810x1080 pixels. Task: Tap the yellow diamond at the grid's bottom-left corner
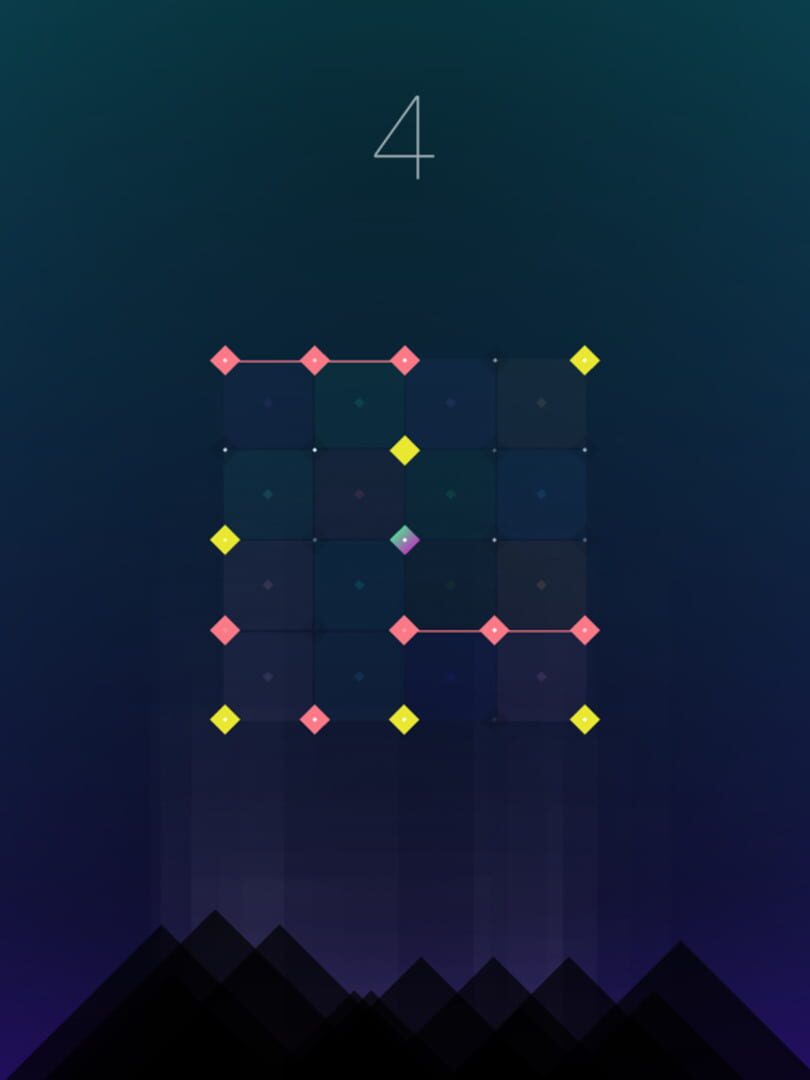tap(225, 719)
